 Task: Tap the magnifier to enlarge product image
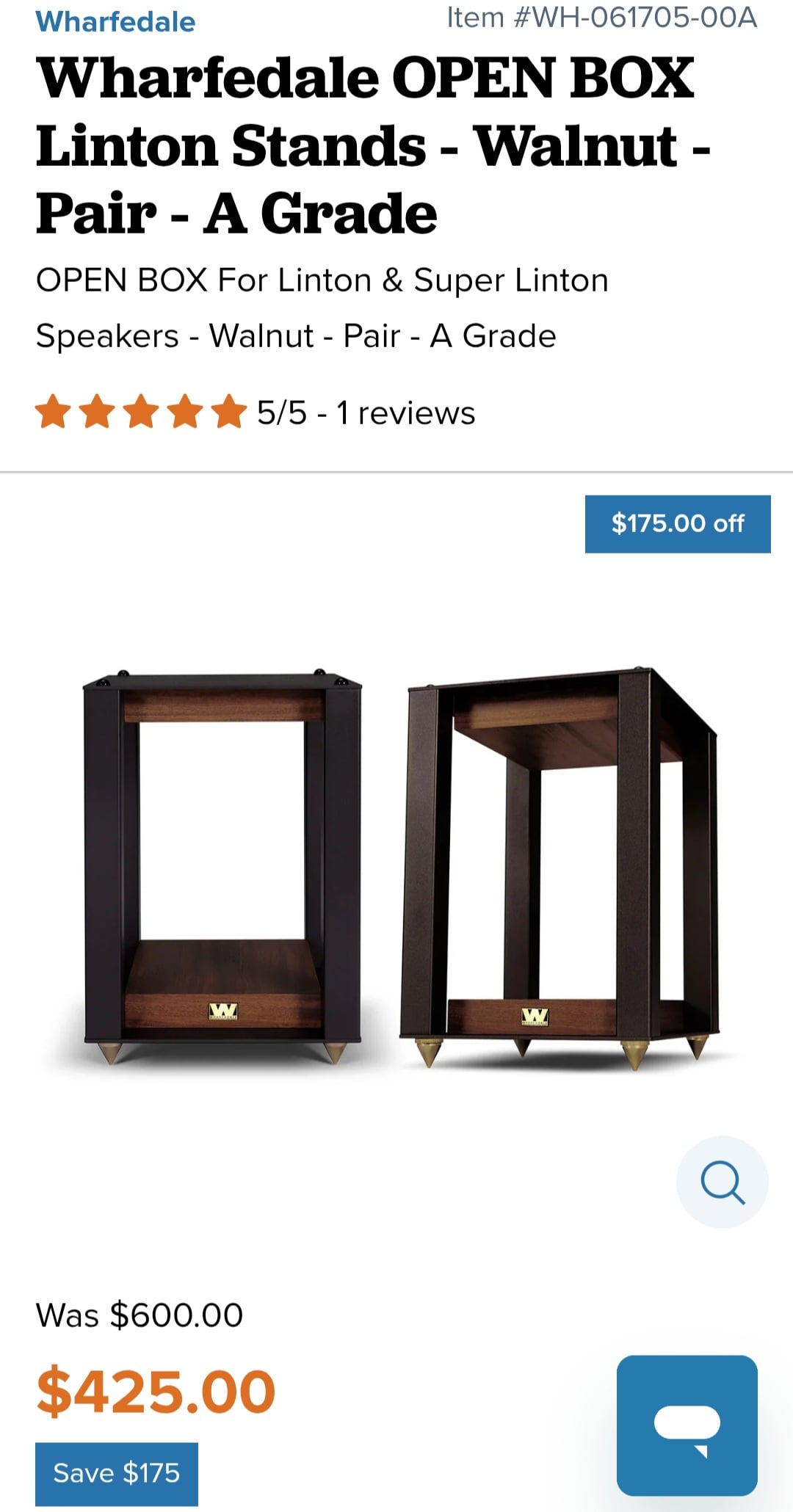click(x=722, y=1182)
